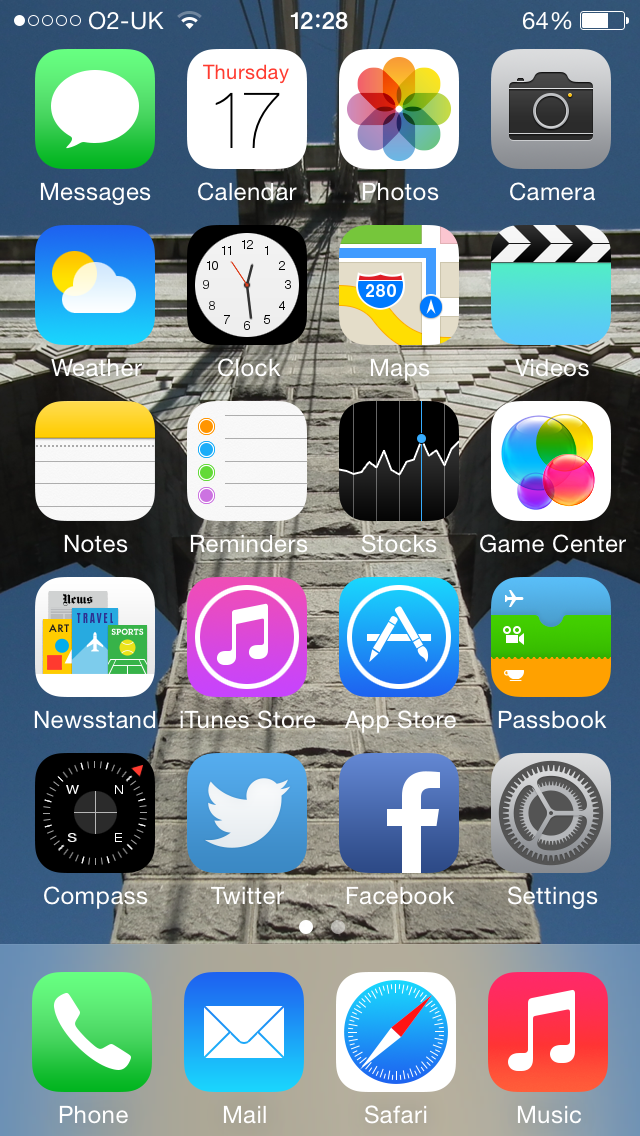Launch the iTunes Store
This screenshot has width=640, height=1136.
point(247,637)
